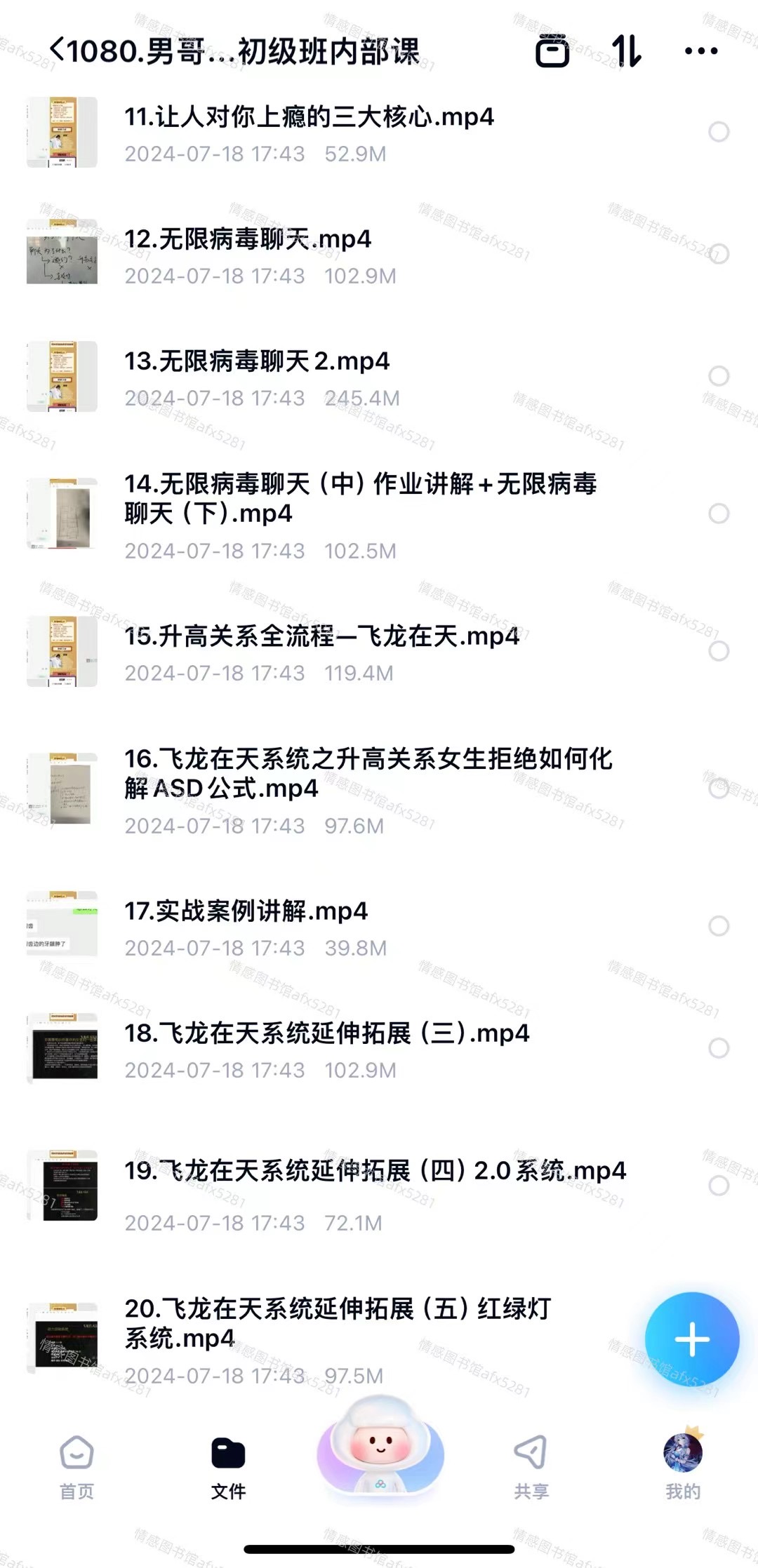Image resolution: width=758 pixels, height=1568 pixels.
Task: Select the checkbox for file 14
Action: 718,514
